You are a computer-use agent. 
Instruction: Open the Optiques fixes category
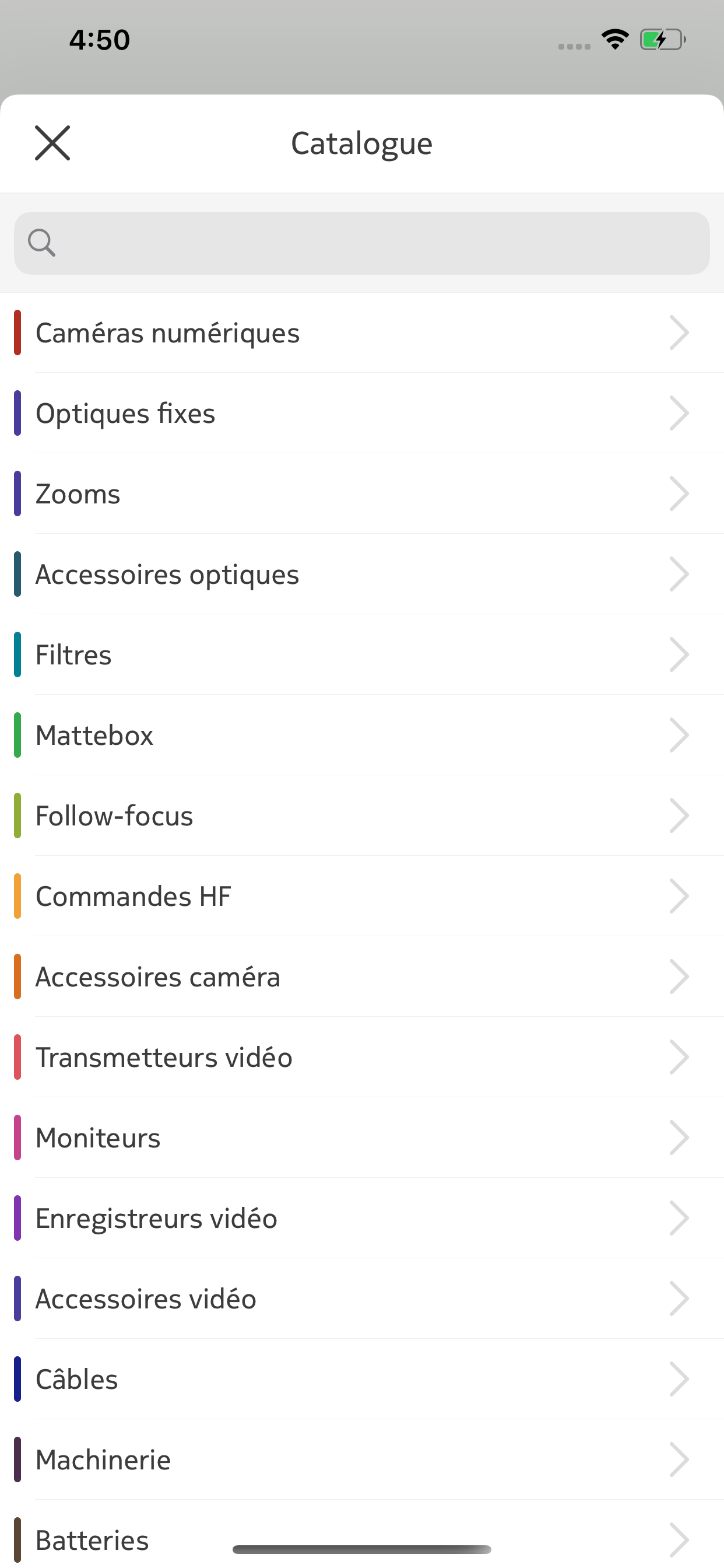point(362,414)
